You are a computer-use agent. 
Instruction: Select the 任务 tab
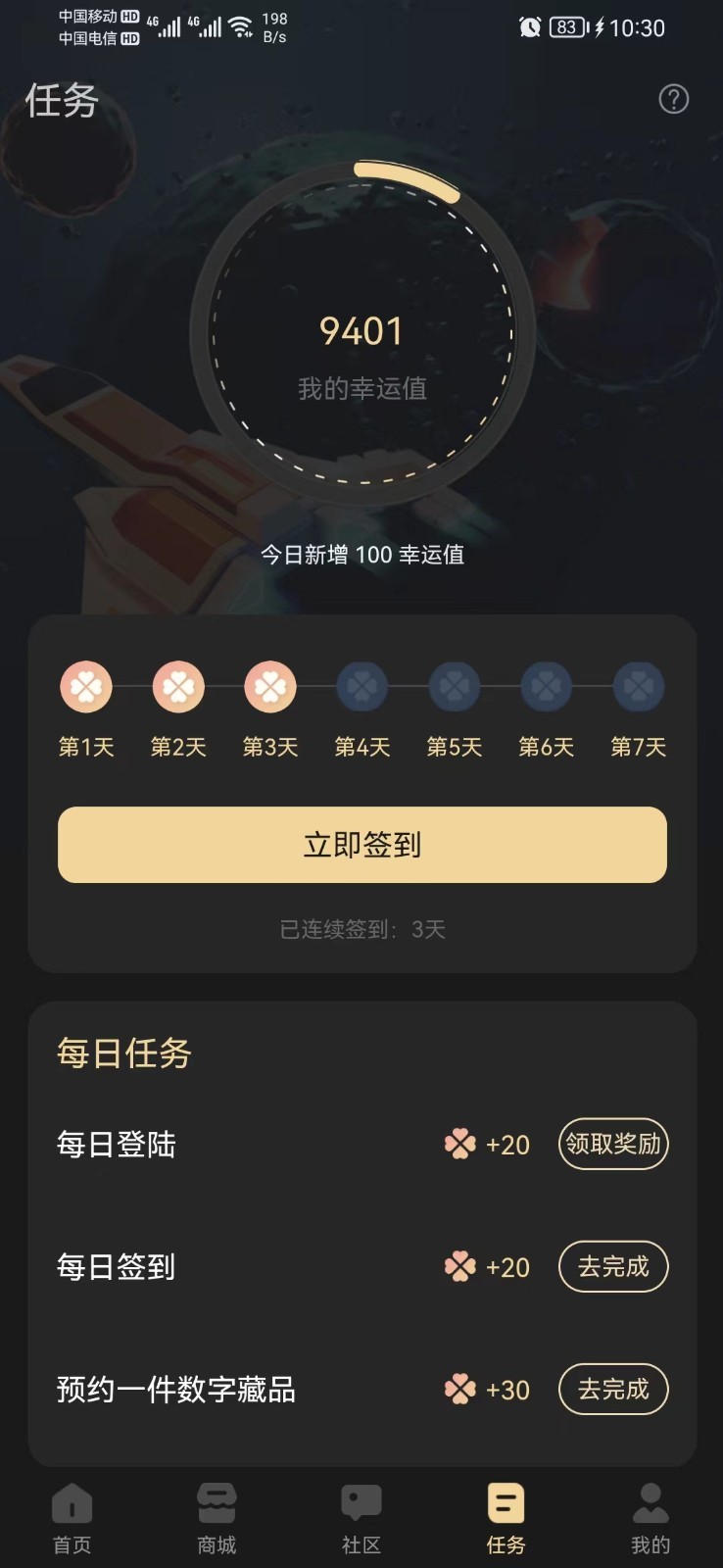(x=506, y=1518)
